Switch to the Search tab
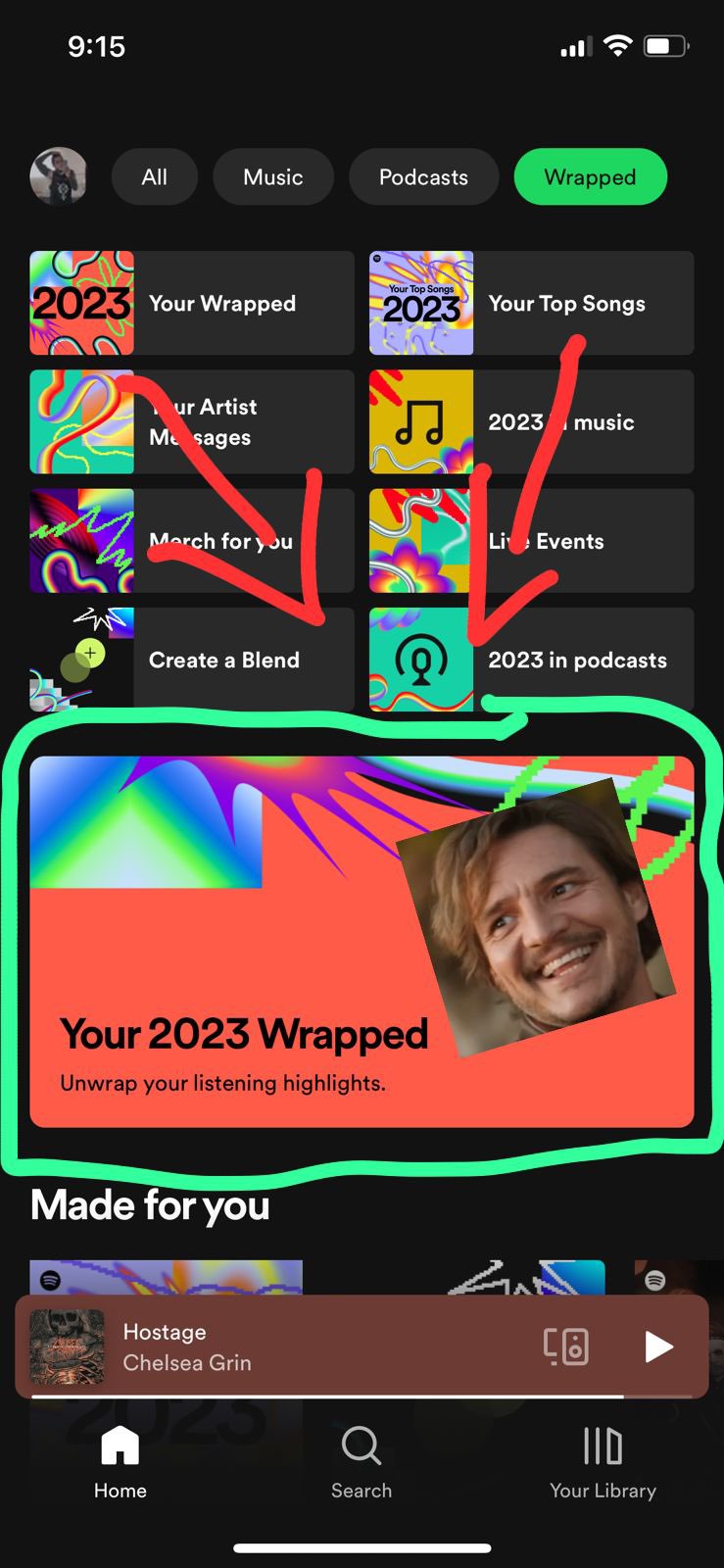 tap(362, 1461)
